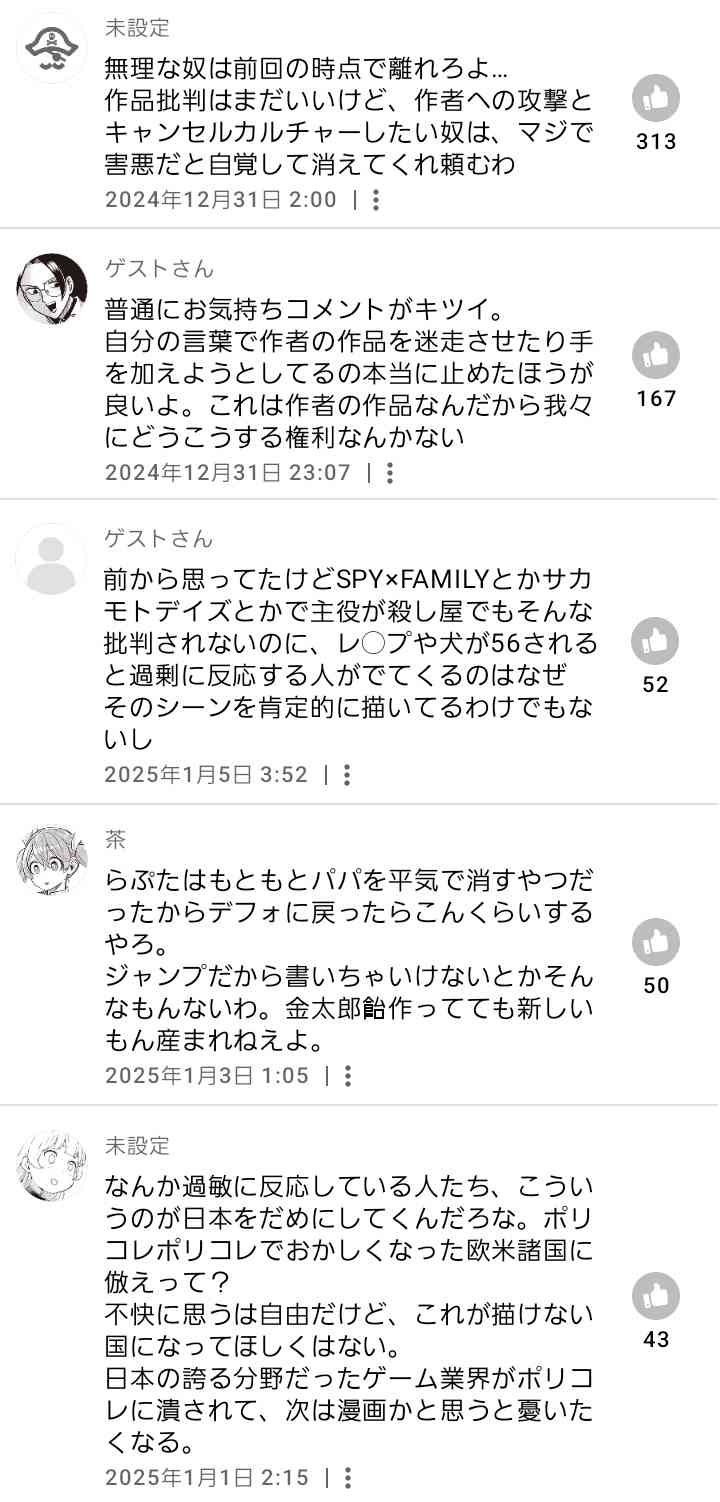
Task: Open options menu for the 2024年12月31日 23:07 comment
Action: point(389,473)
